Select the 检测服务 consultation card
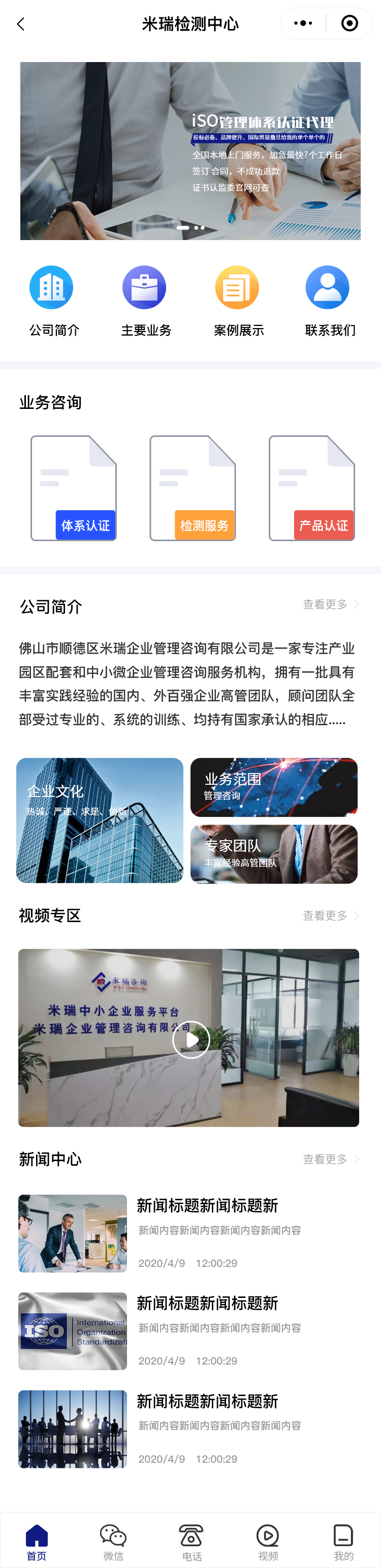 193,488
